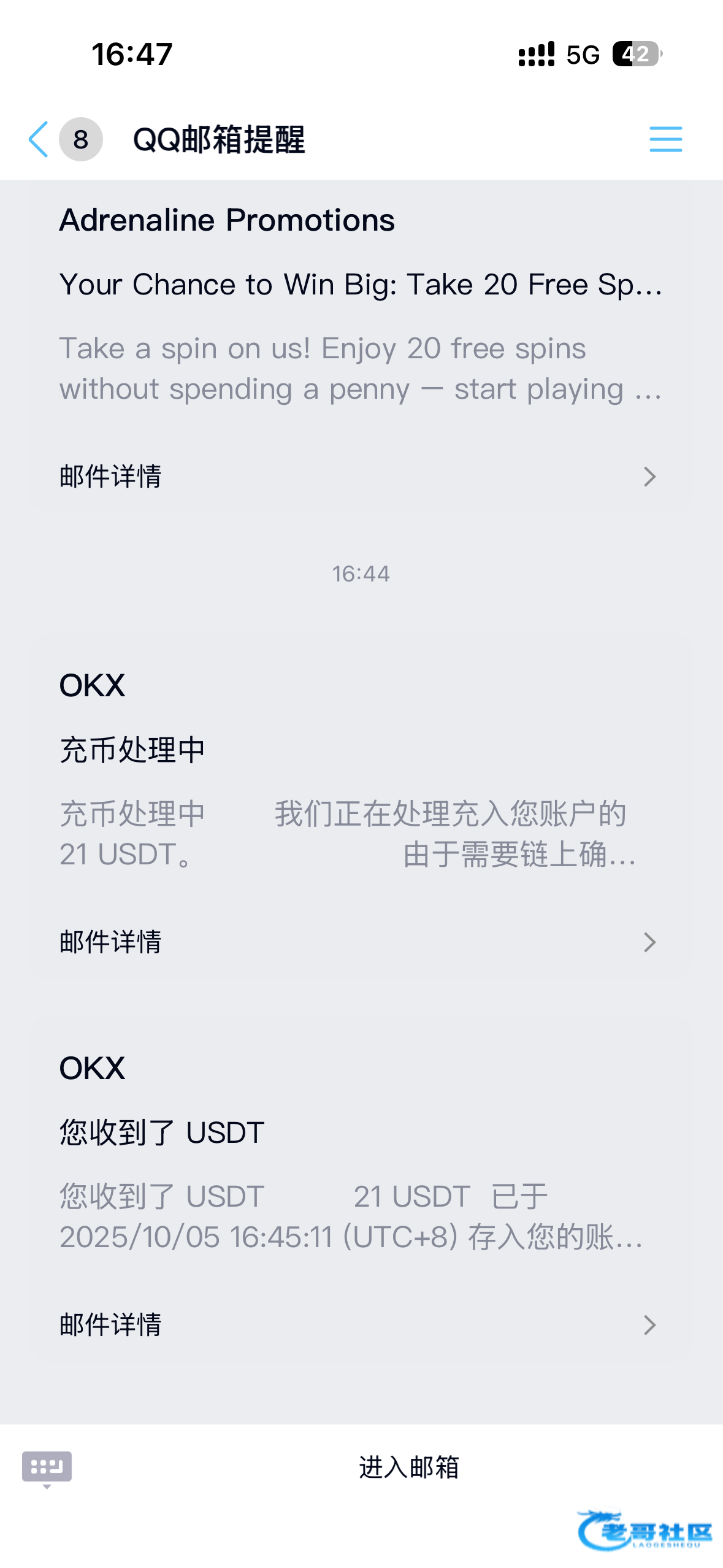Tap 进入邮箱 to enter the mailbox
723x1568 pixels.
click(x=408, y=1467)
